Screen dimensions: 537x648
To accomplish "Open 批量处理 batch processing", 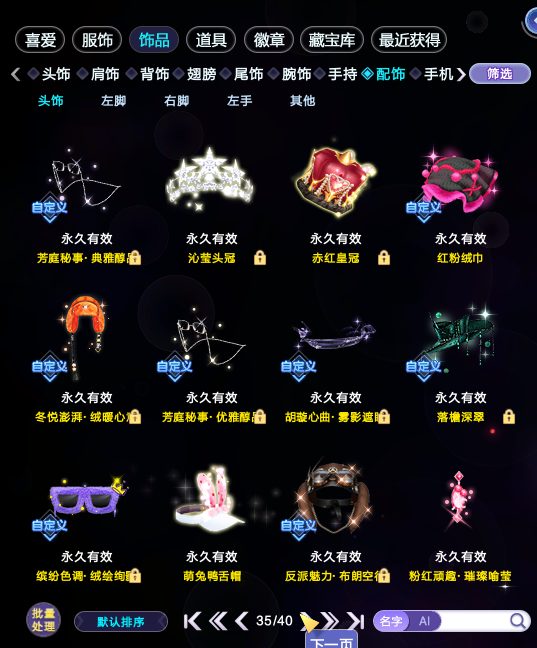I will coord(43,620).
